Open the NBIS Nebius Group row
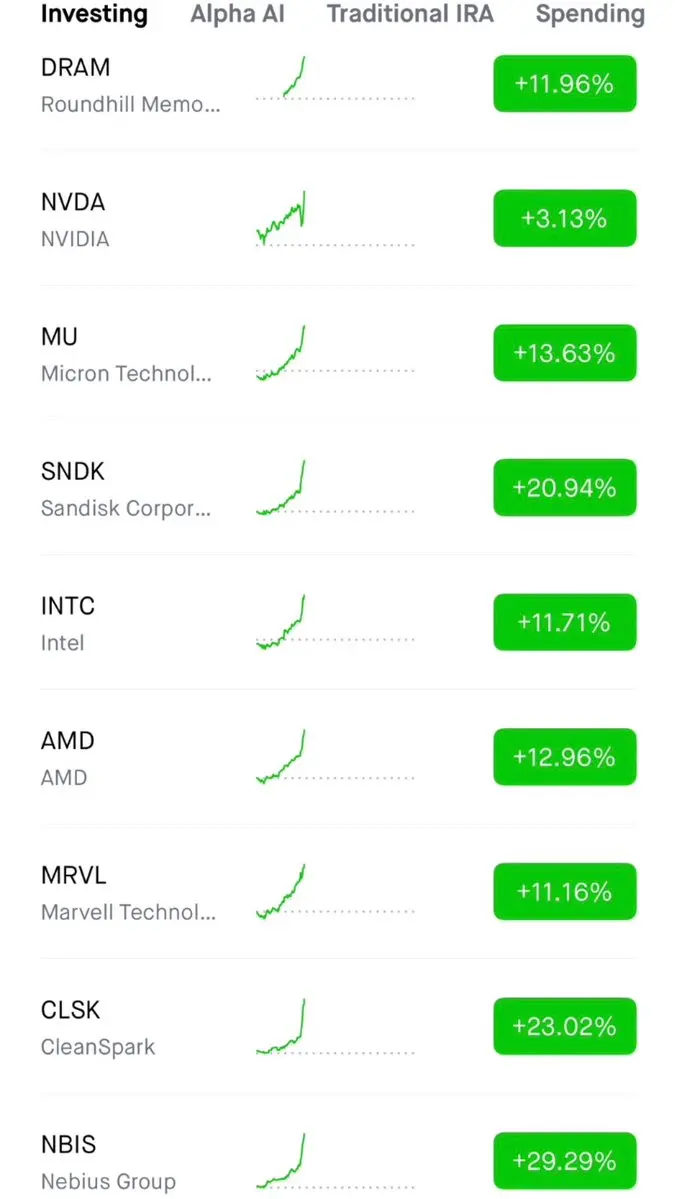Viewport: 677px width, 1199px height. [338, 1161]
